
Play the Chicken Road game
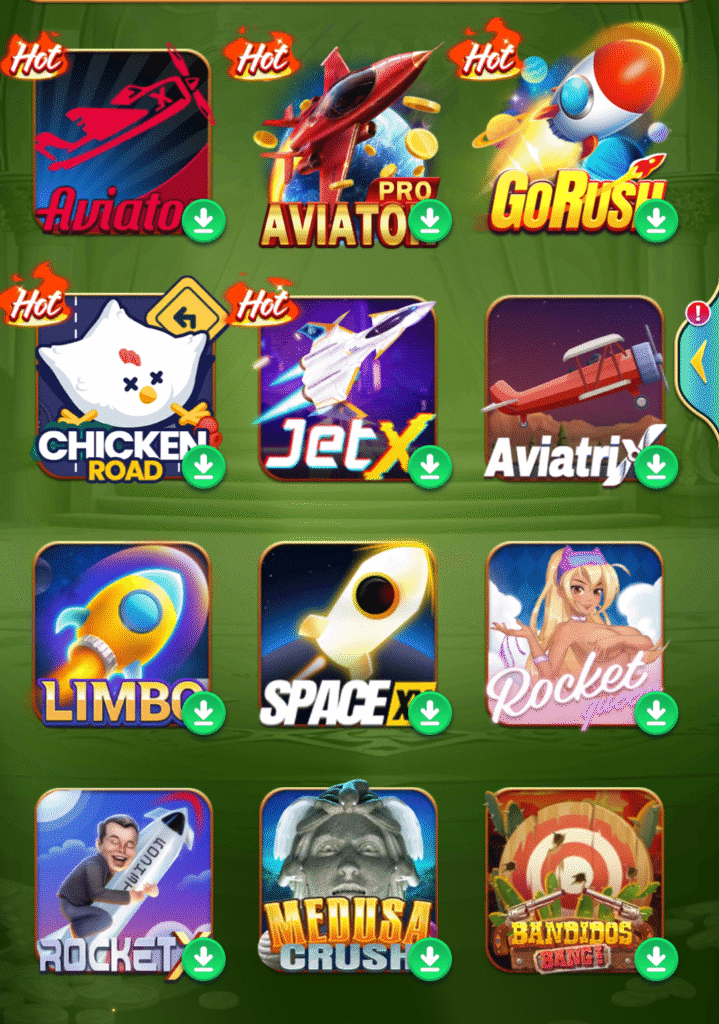click(x=122, y=385)
